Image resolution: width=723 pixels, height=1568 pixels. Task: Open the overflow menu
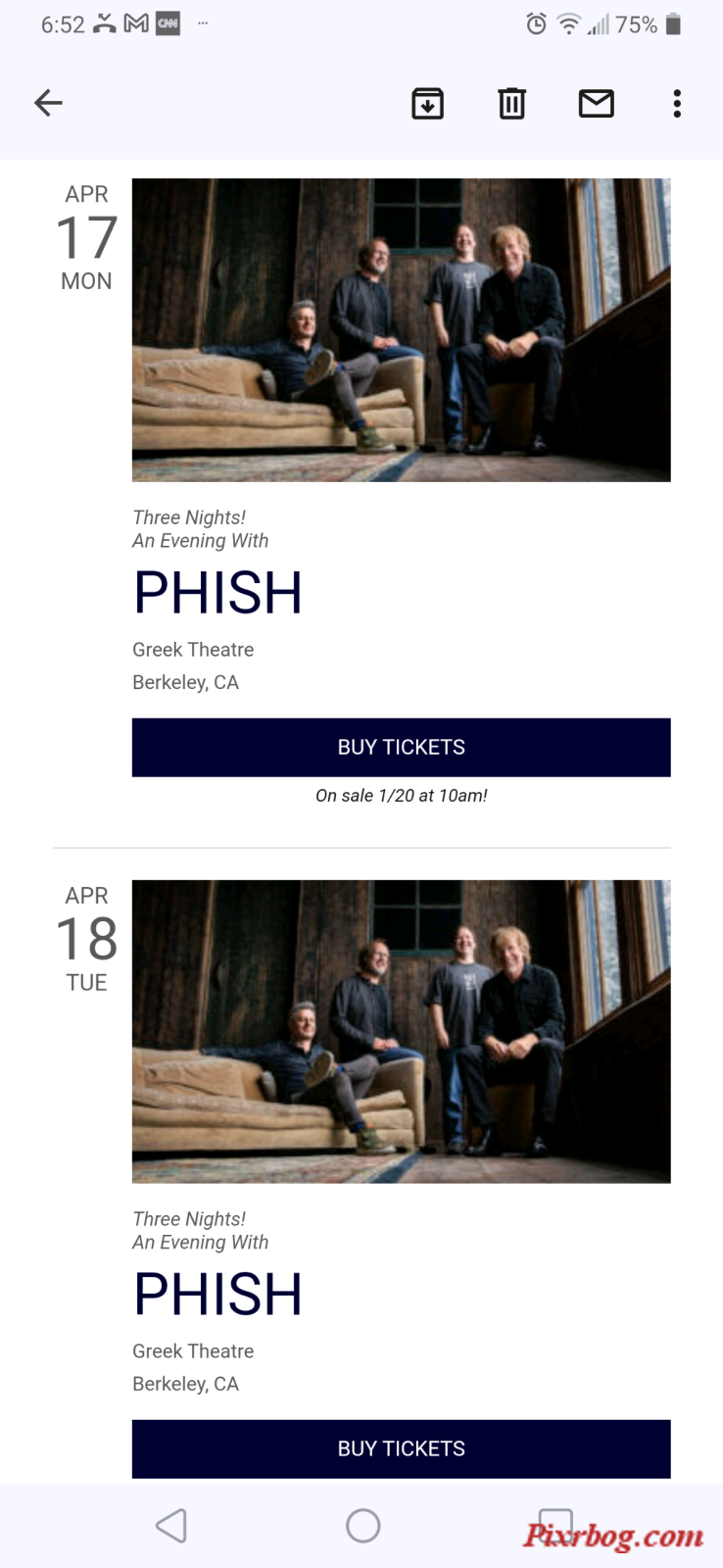click(x=677, y=103)
